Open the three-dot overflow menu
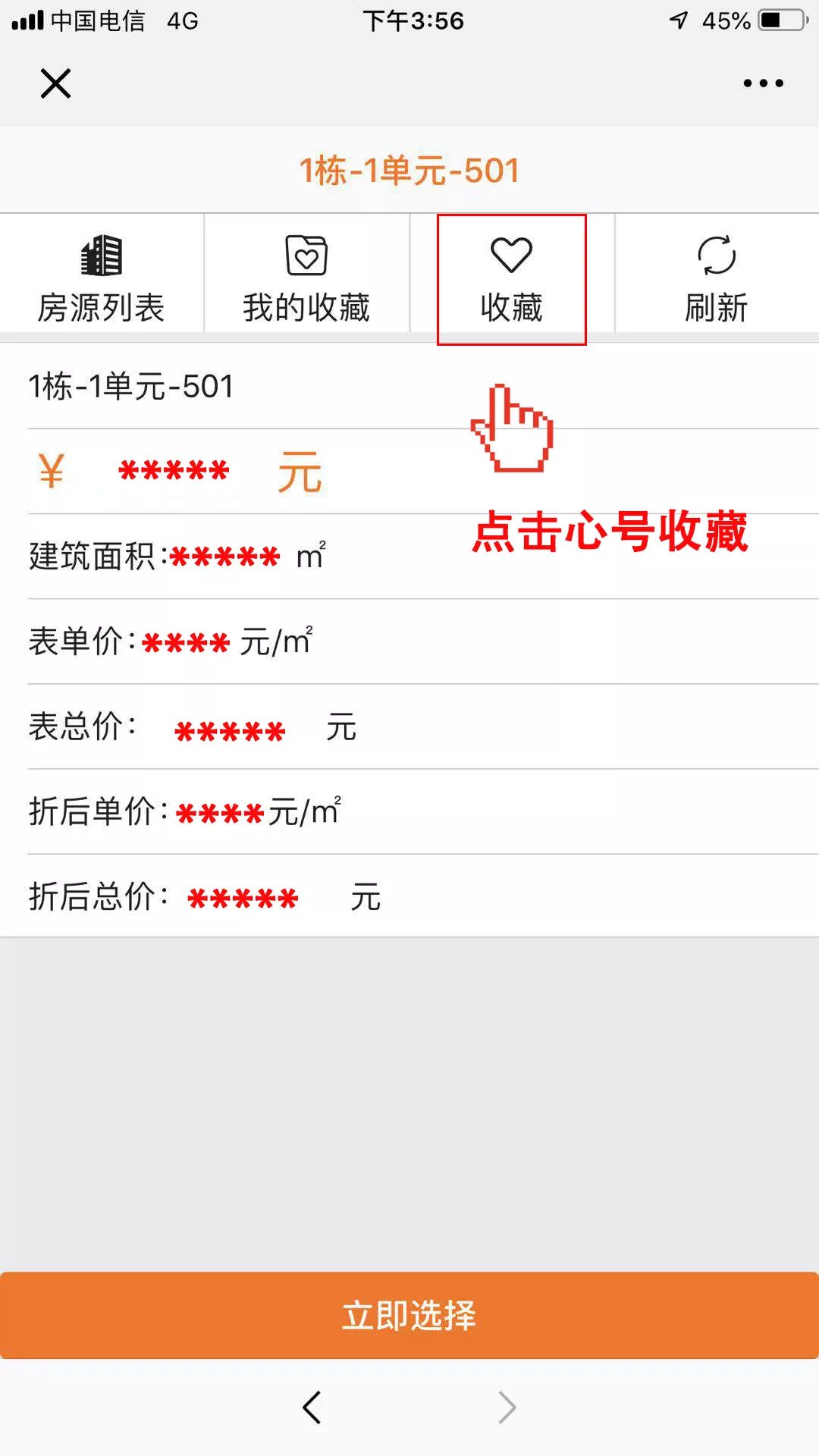 click(763, 83)
